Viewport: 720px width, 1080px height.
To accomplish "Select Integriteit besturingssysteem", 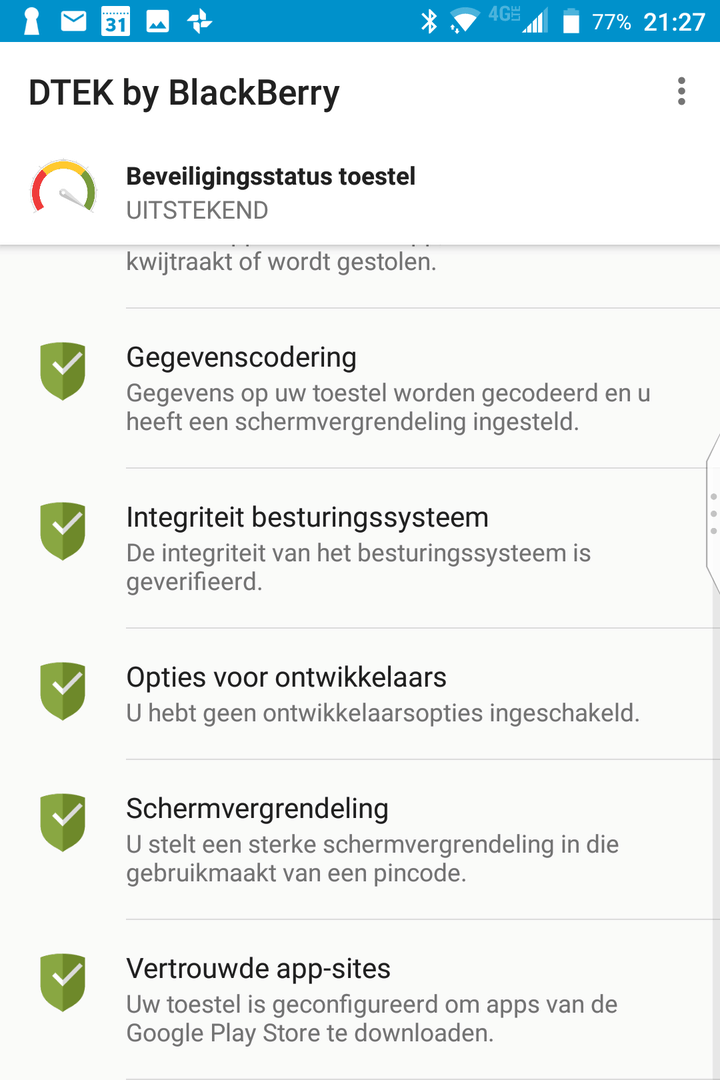I will [x=360, y=548].
